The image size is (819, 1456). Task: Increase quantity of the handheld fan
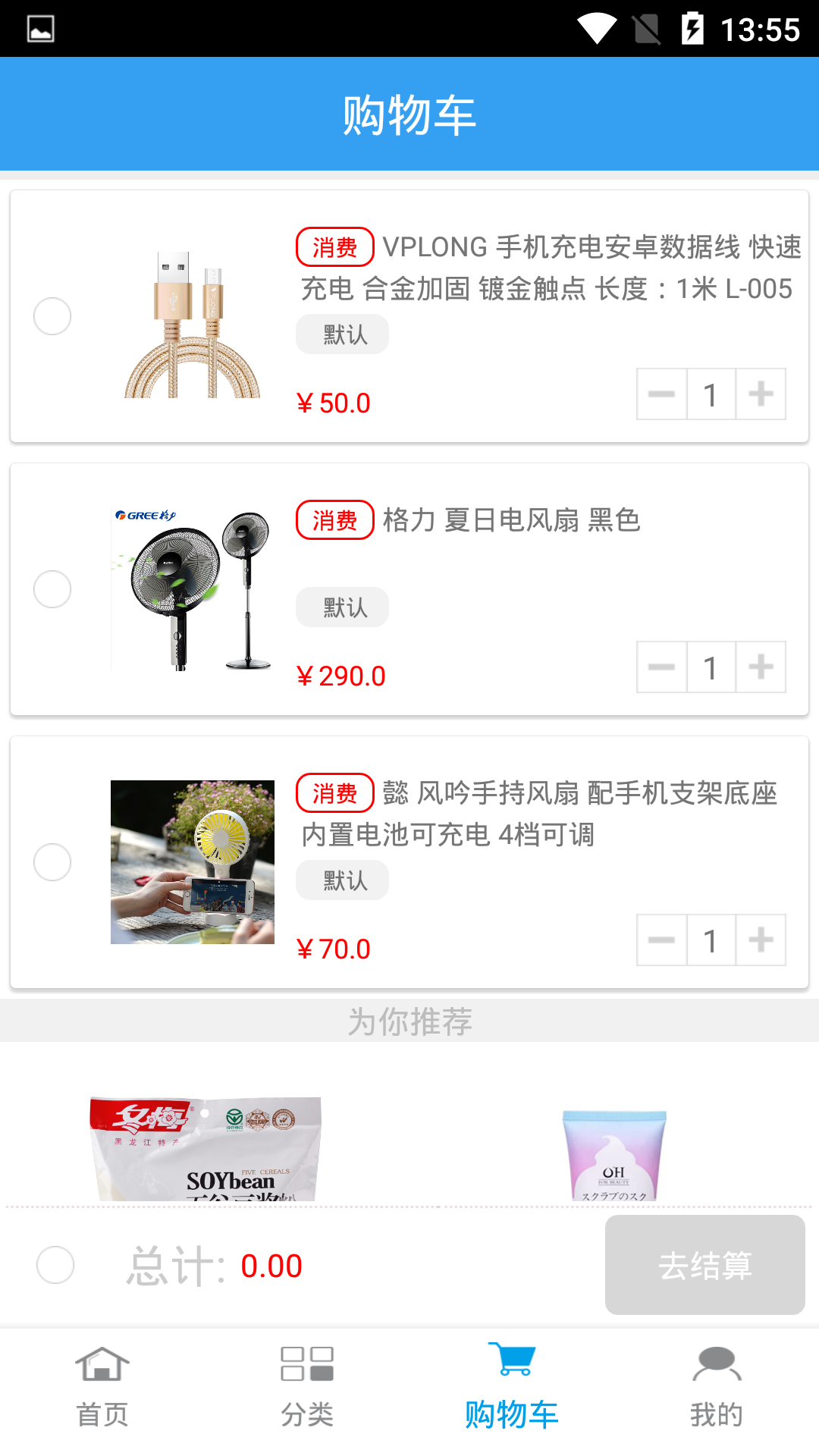(x=761, y=940)
